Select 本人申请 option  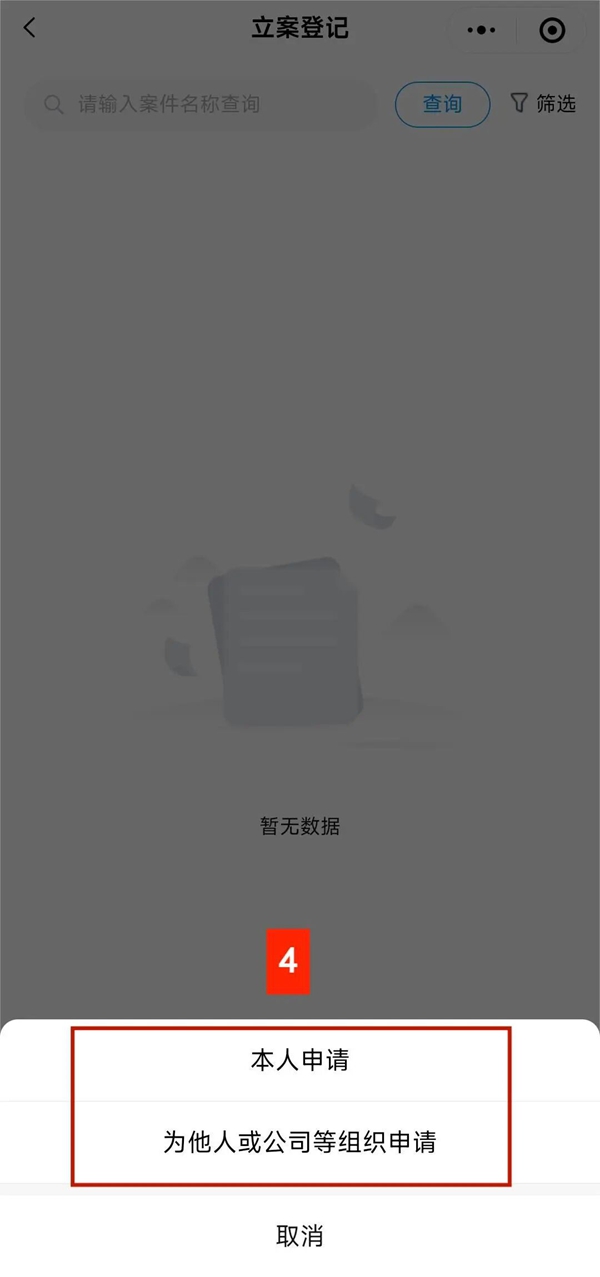coord(299,1061)
